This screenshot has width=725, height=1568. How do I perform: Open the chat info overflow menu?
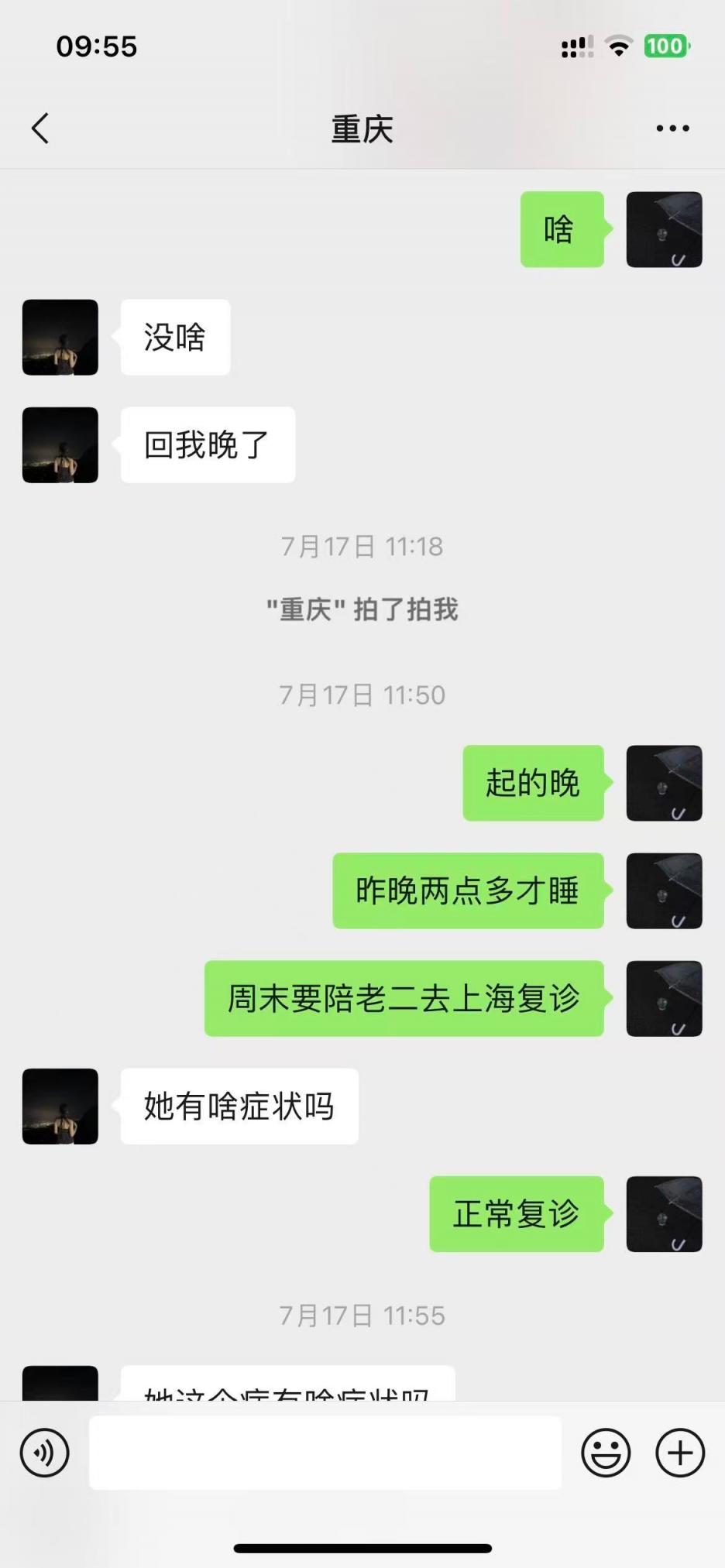pyautogui.click(x=672, y=129)
